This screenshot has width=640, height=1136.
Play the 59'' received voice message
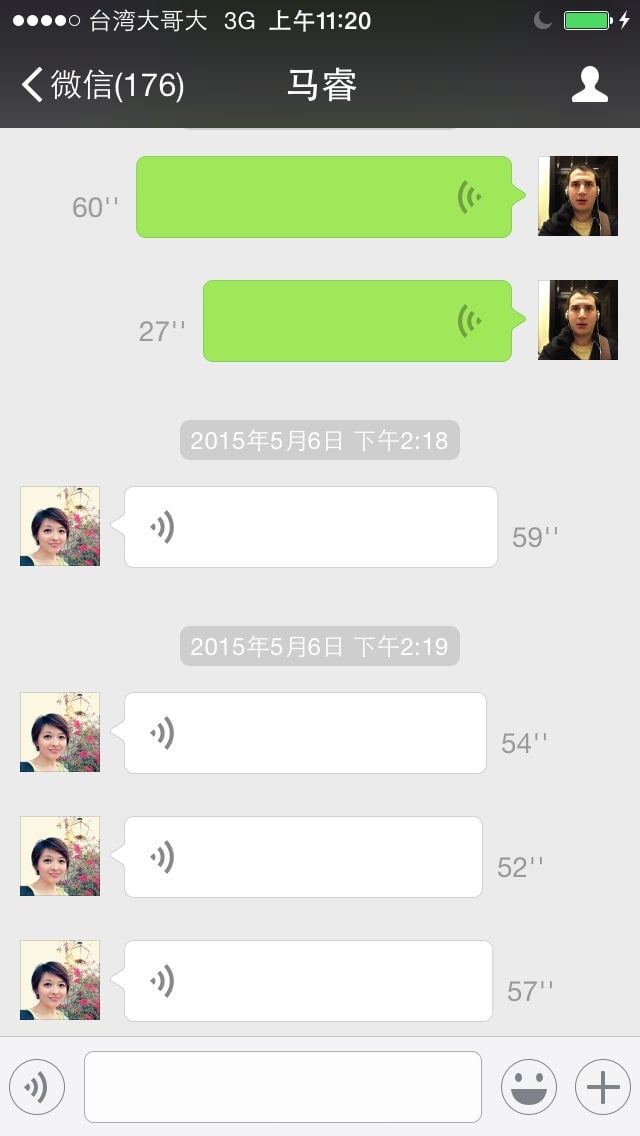click(x=310, y=527)
